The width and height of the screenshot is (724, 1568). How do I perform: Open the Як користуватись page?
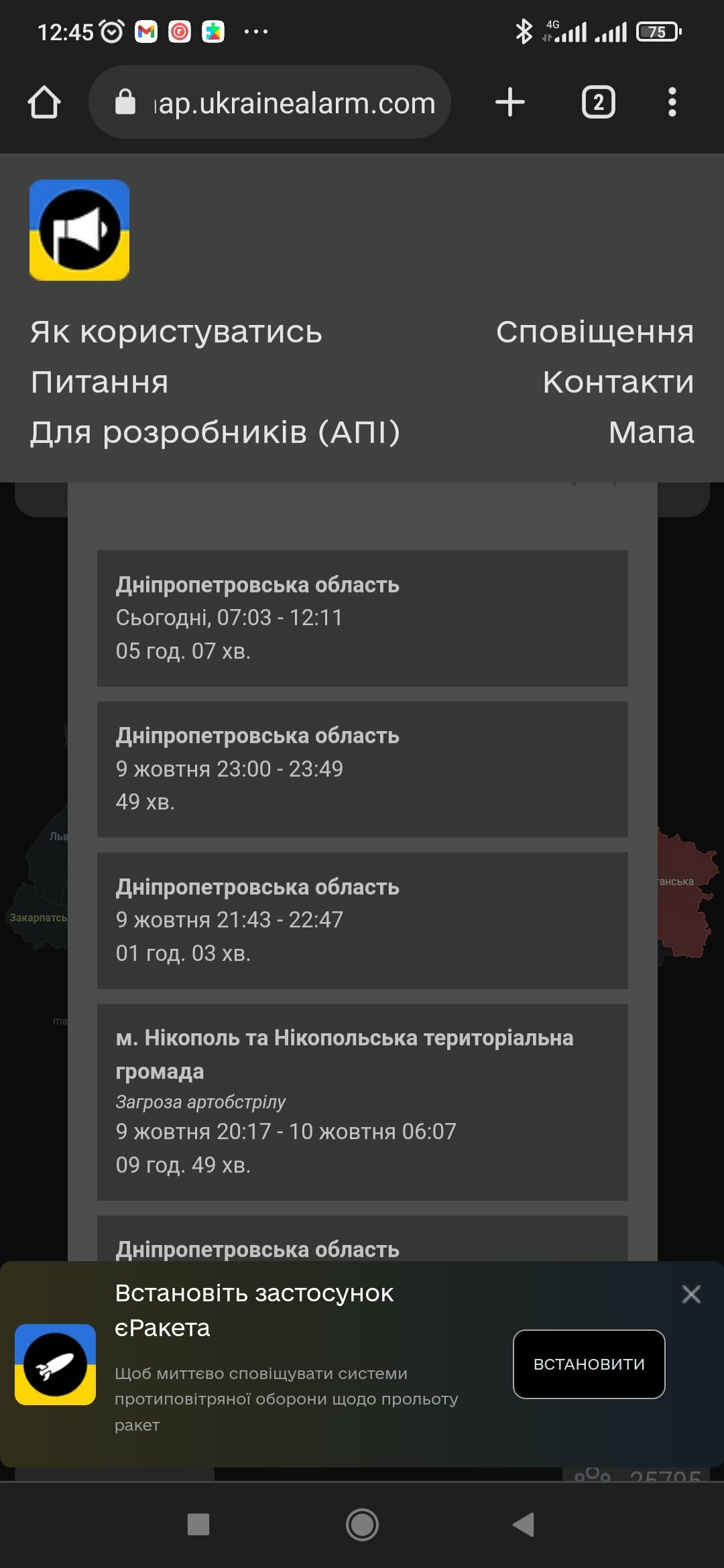(176, 332)
